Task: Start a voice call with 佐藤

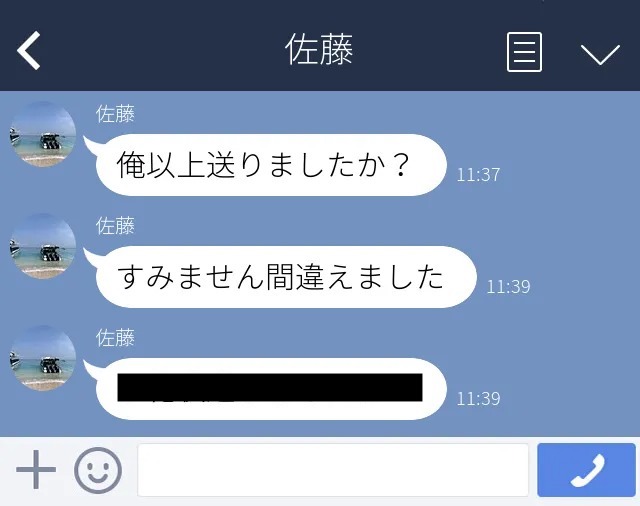Action: pos(586,470)
